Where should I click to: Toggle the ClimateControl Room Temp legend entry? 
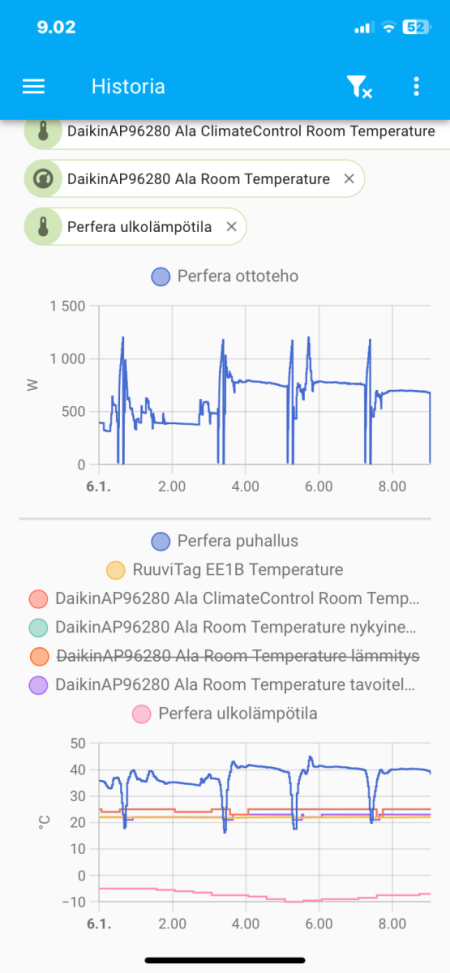(225, 599)
